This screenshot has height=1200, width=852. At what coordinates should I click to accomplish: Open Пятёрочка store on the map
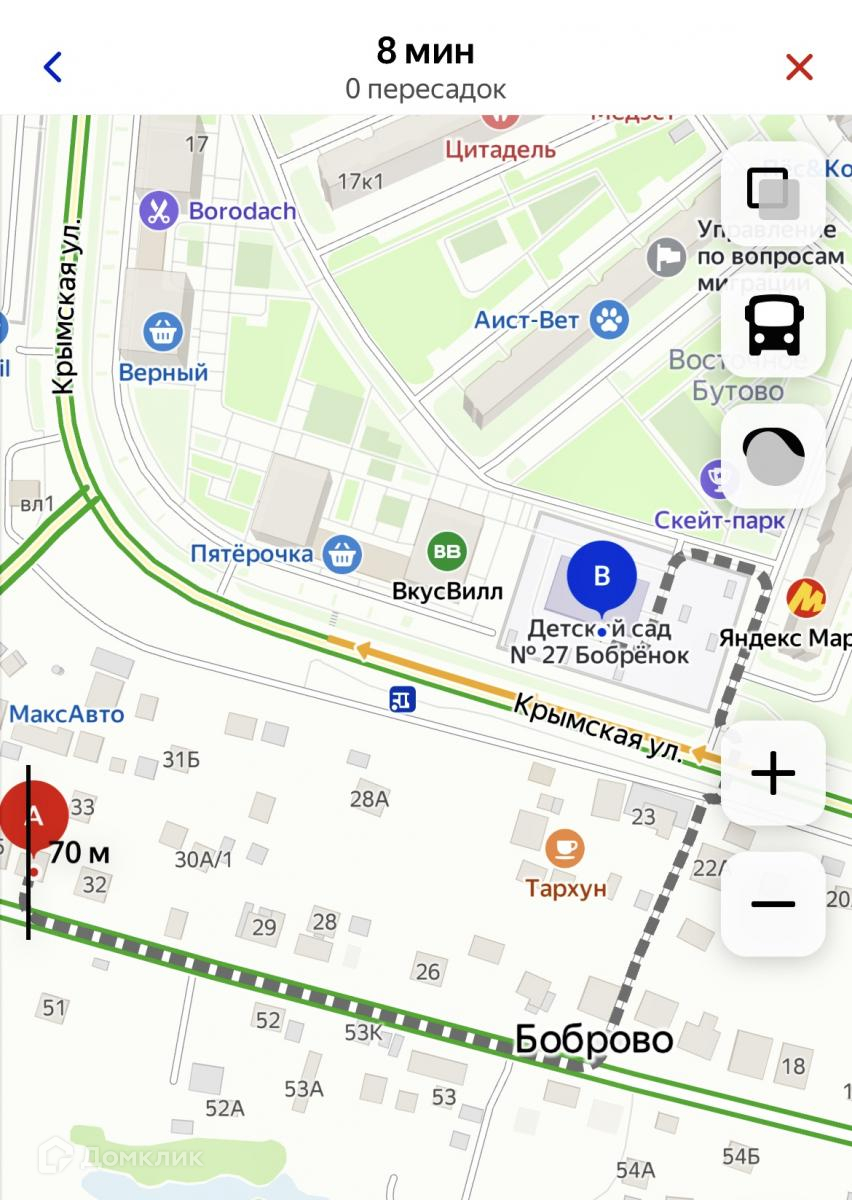point(343,551)
